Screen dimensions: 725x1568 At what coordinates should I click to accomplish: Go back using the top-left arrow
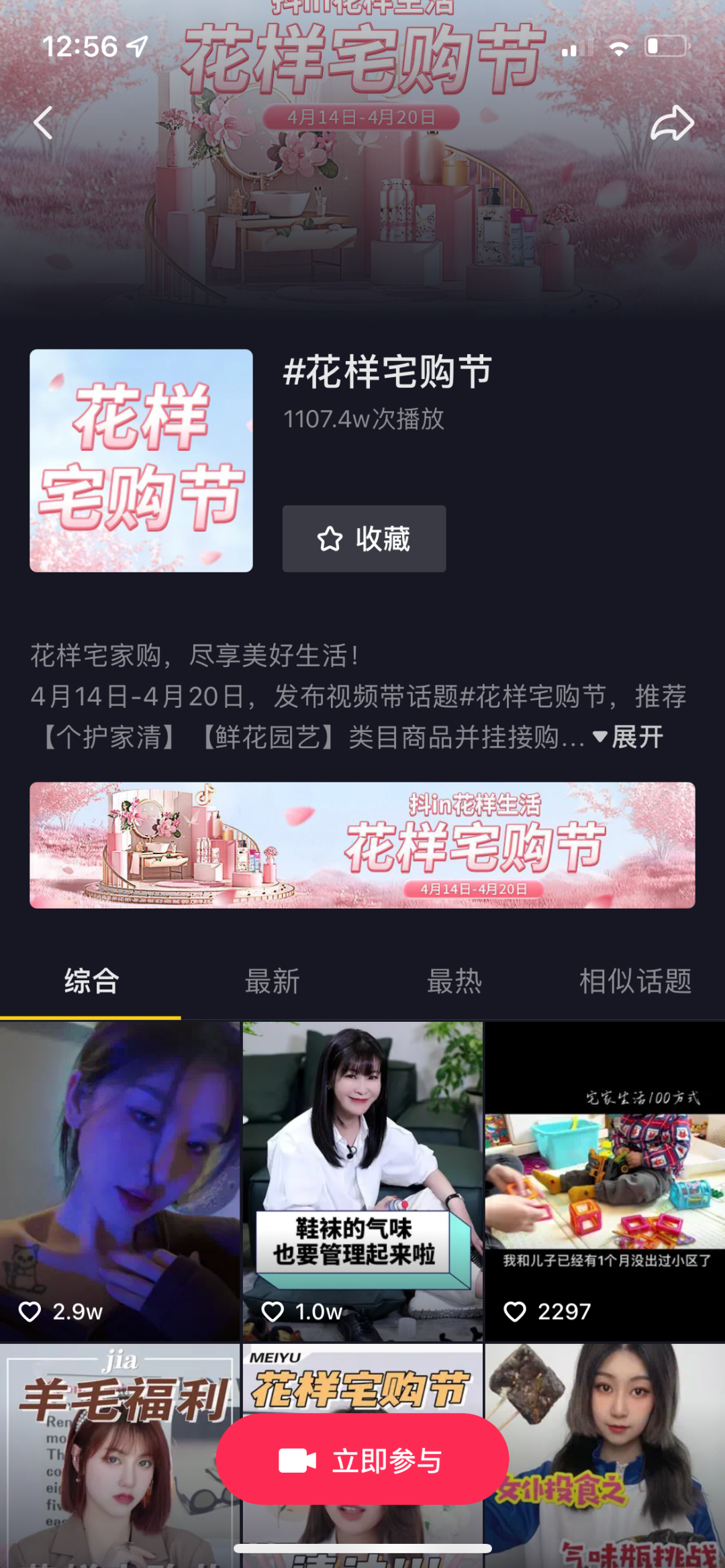click(43, 123)
